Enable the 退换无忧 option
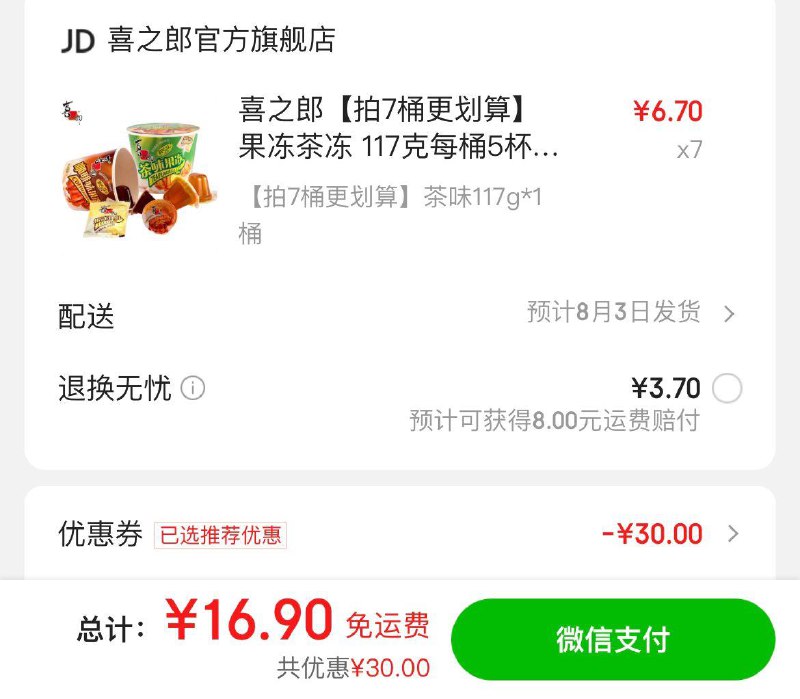Image resolution: width=800 pixels, height=699 pixels. 727,388
